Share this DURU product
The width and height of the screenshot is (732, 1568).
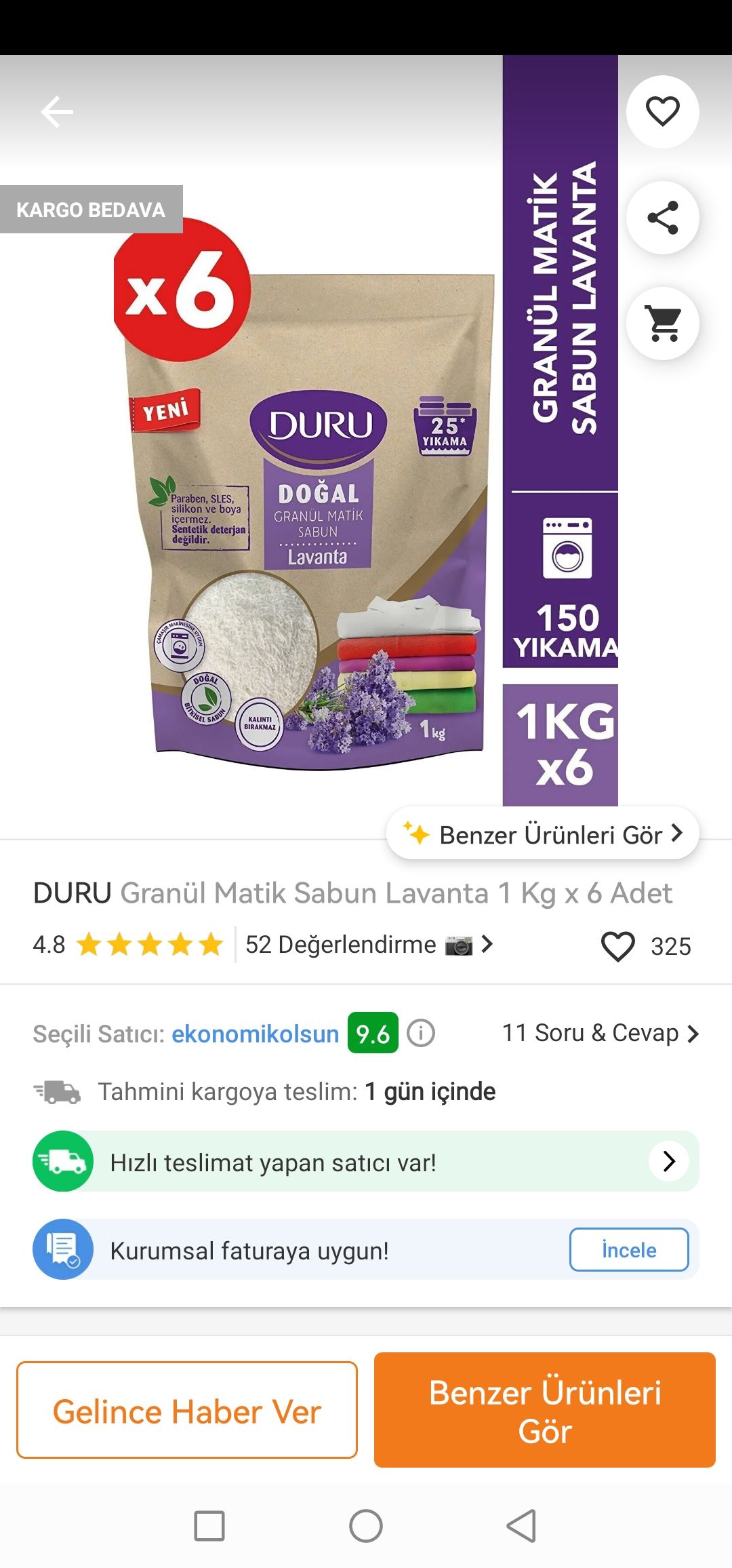(662, 218)
